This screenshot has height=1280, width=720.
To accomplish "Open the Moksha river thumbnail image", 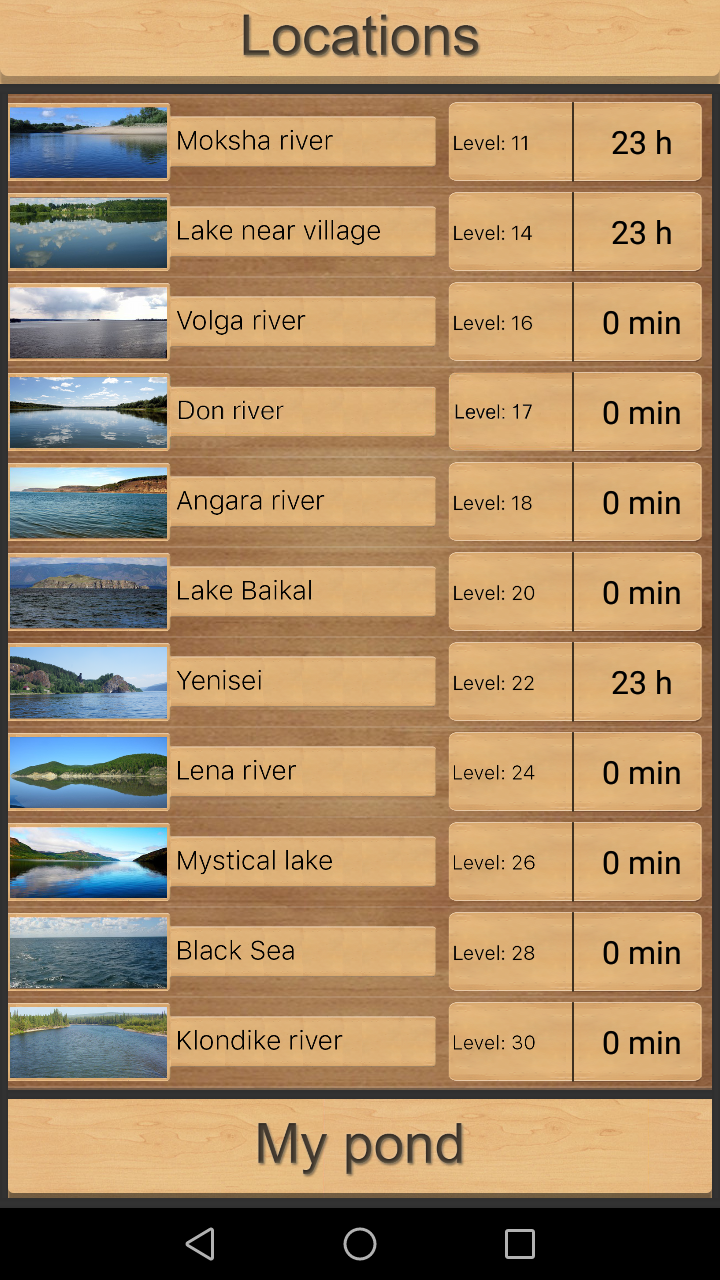I will pos(88,141).
